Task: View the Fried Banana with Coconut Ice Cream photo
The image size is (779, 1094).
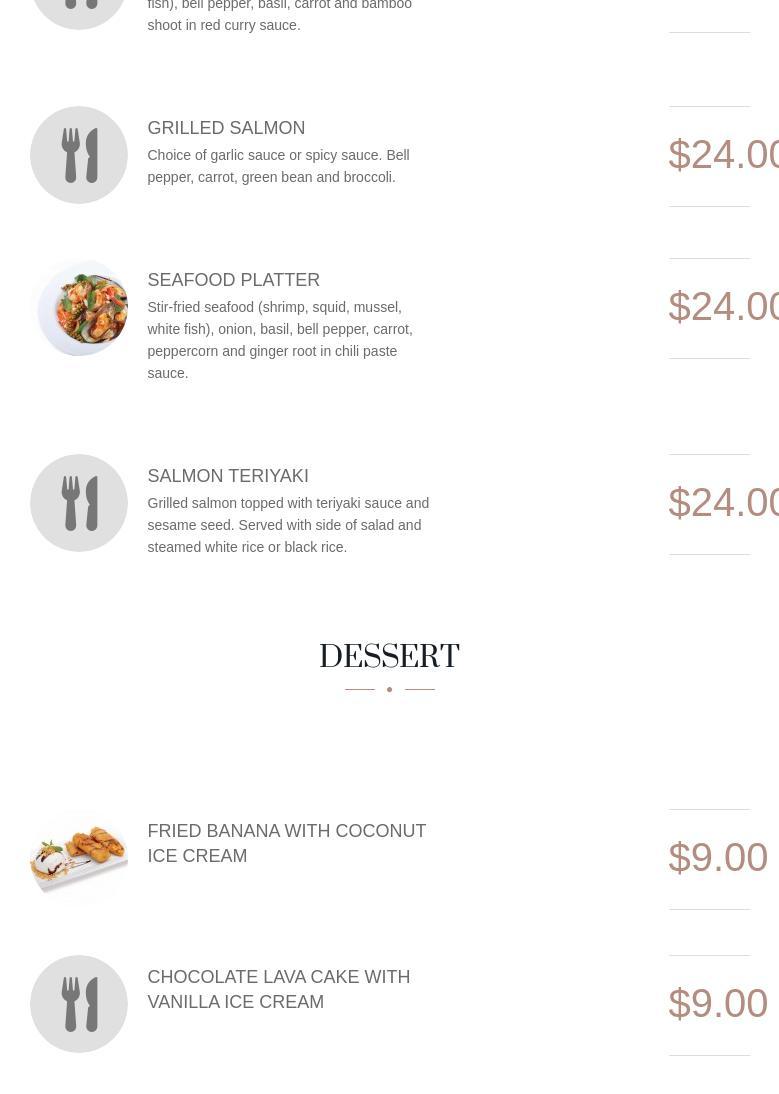Action: click(79, 858)
